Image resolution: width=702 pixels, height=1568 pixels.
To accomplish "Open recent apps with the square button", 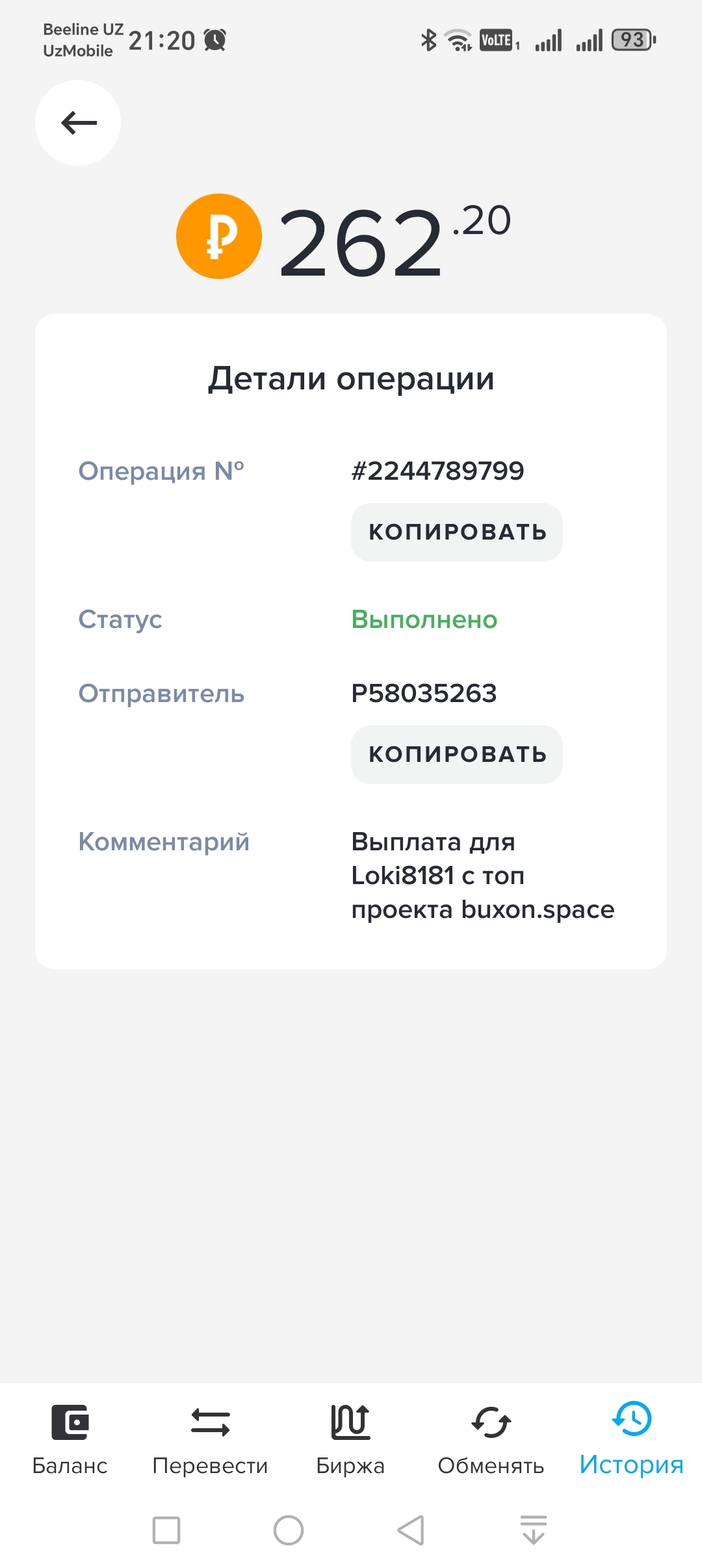I will 166,1530.
